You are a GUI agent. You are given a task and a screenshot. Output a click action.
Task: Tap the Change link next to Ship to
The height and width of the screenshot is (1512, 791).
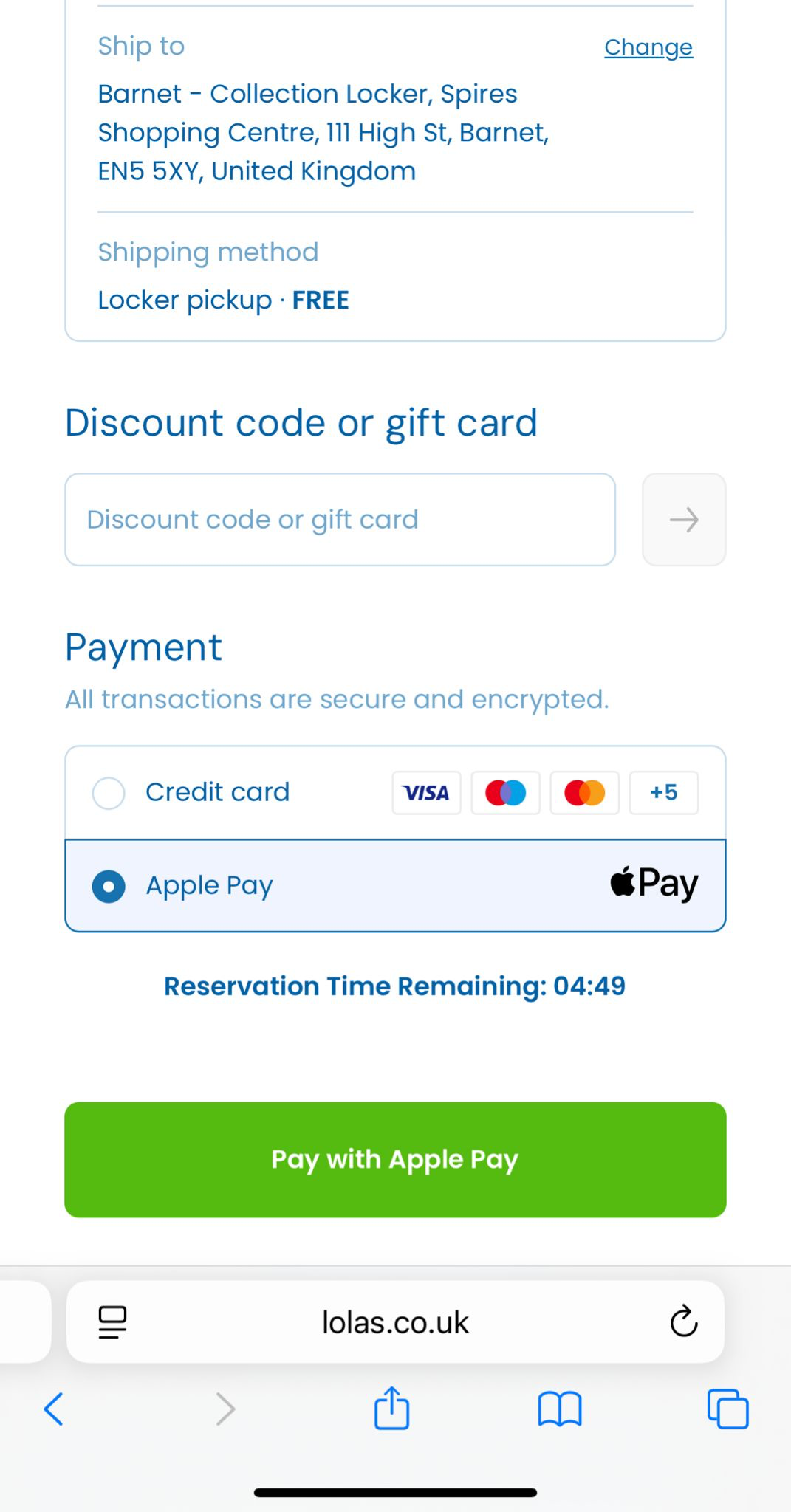[648, 47]
